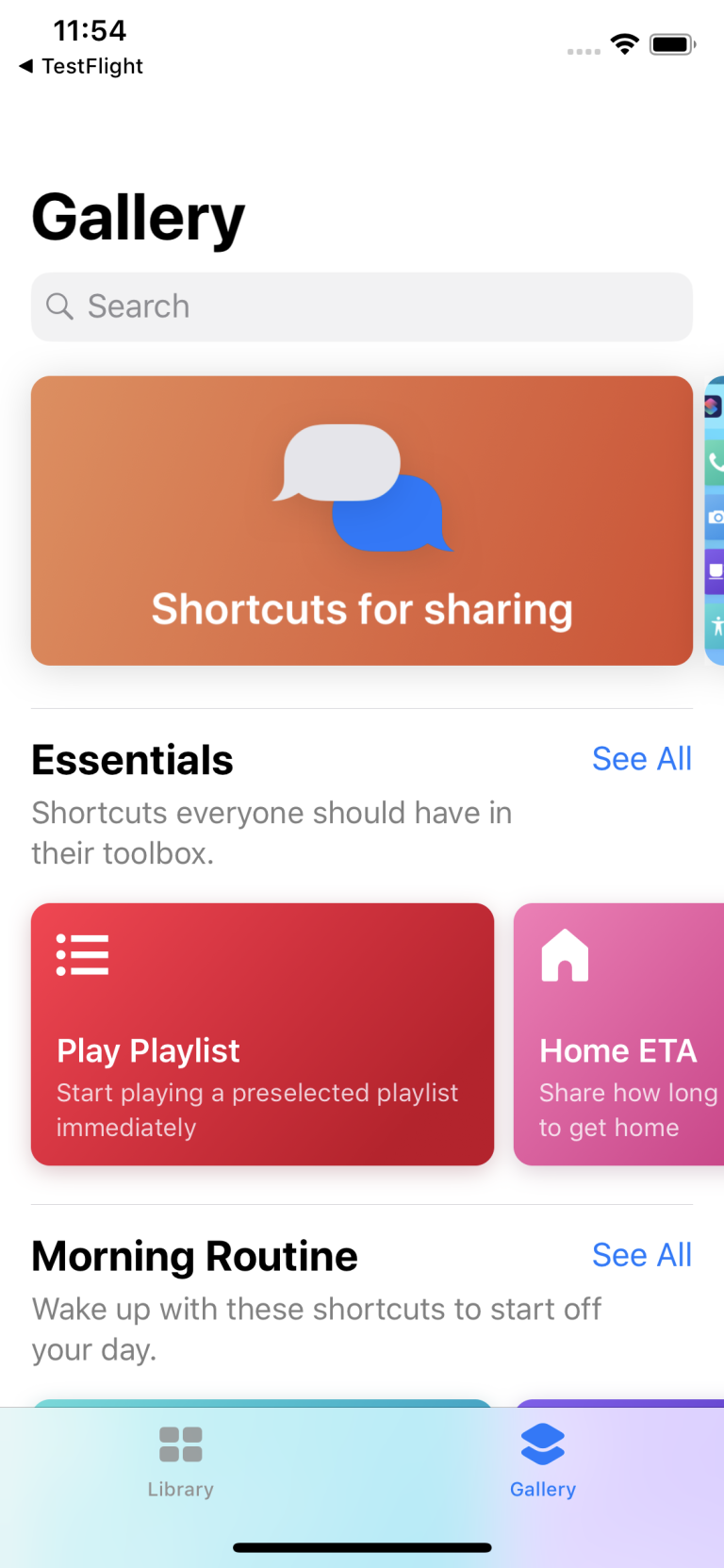This screenshot has width=724, height=1568.
Task: Return to TestFlight via the back link
Action: (x=79, y=66)
